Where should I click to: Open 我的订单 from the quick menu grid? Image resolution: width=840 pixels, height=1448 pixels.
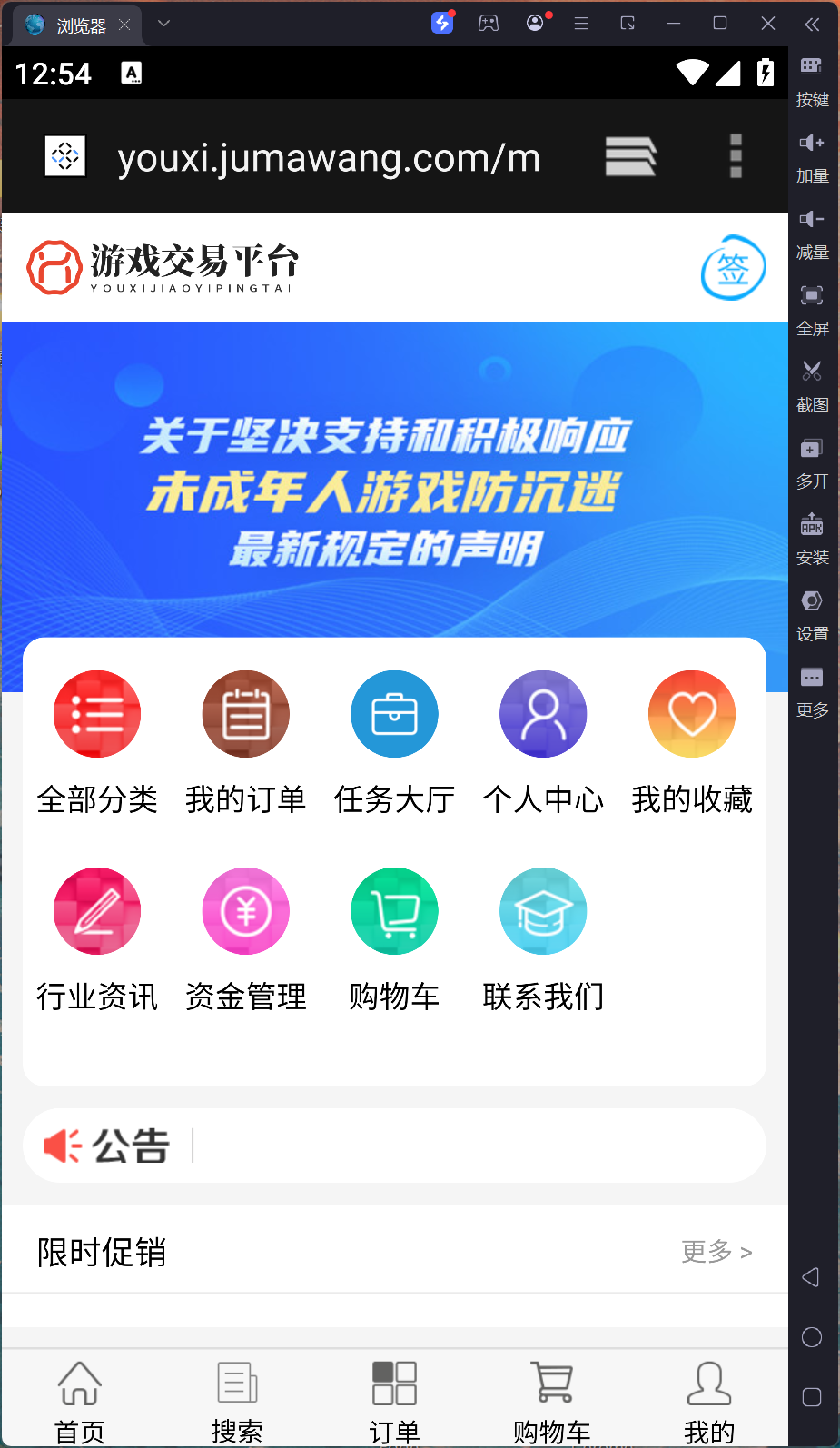(x=245, y=714)
